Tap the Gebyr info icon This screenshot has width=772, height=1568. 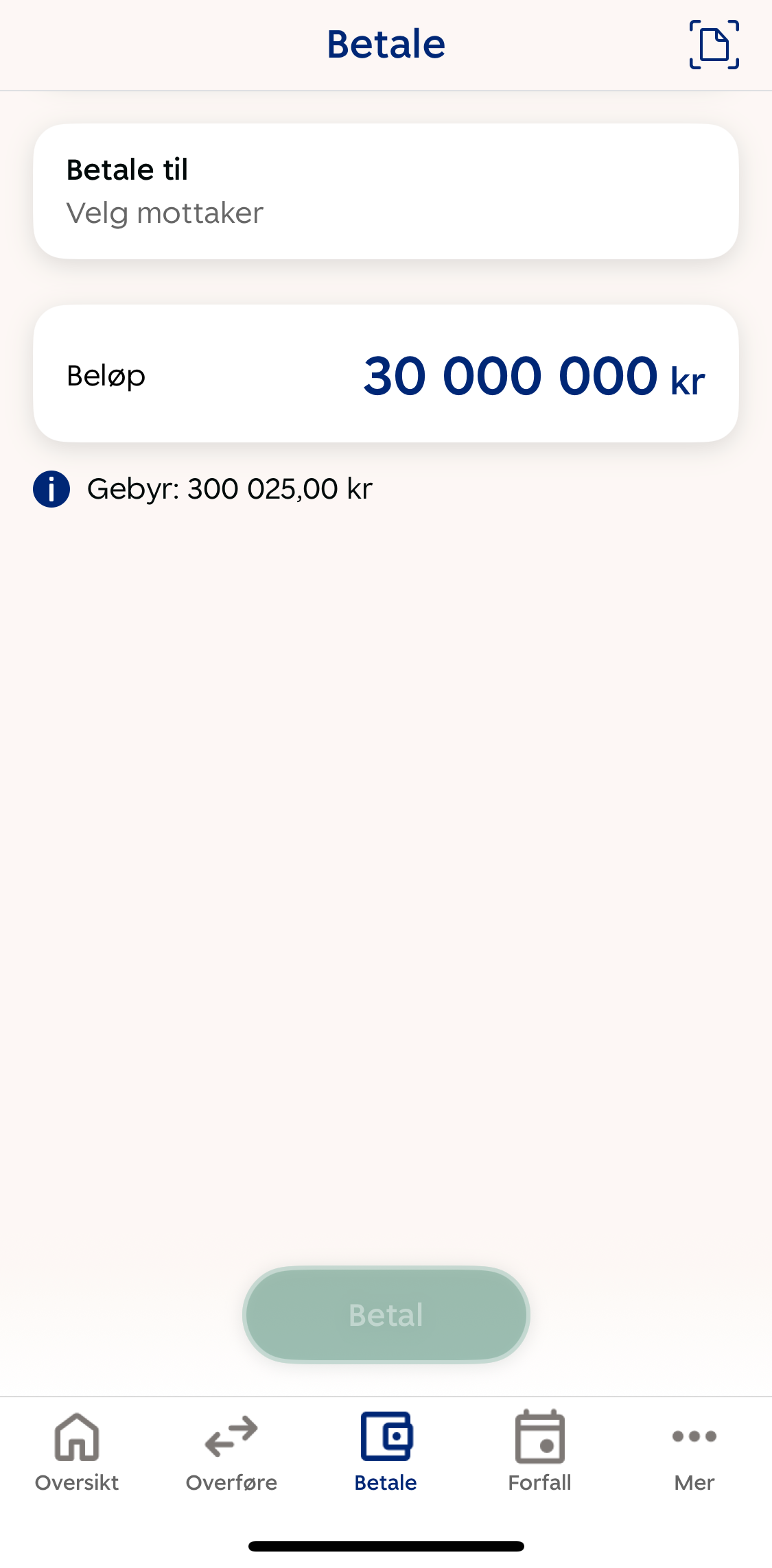coord(51,489)
